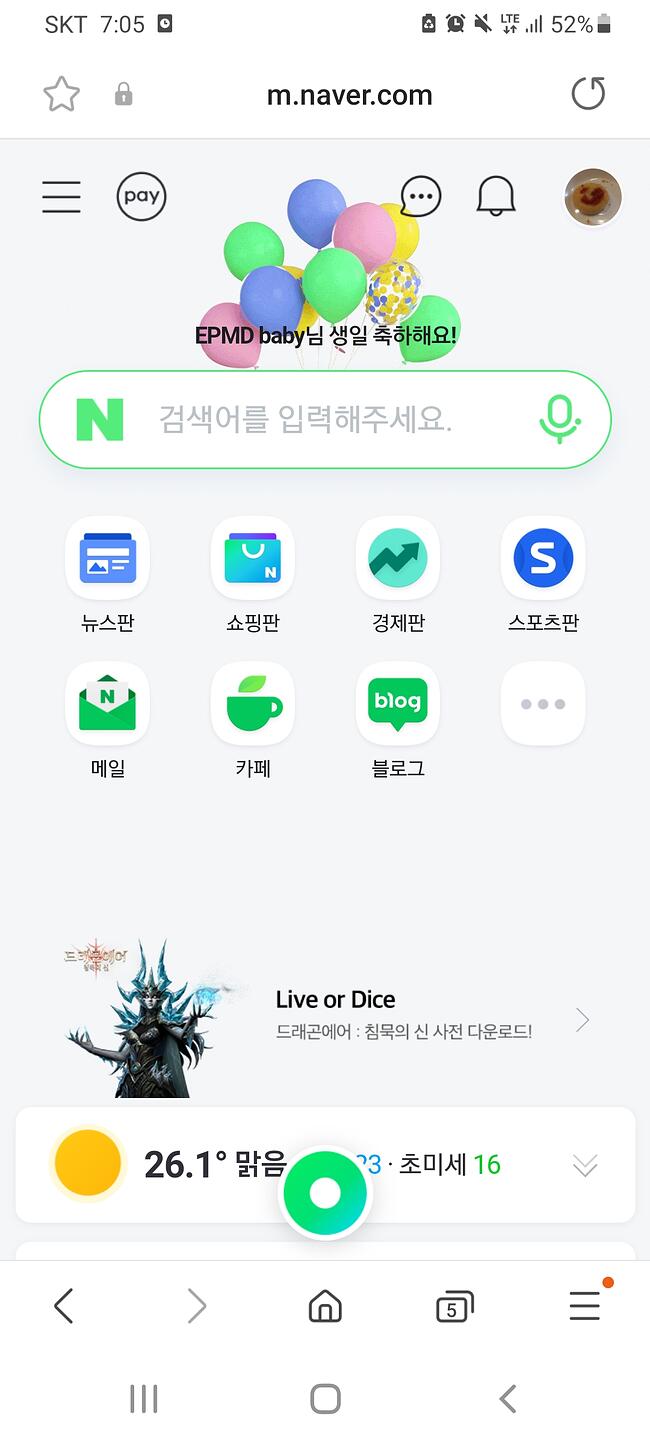
Task: Open 메일 shortcut
Action: (x=107, y=721)
